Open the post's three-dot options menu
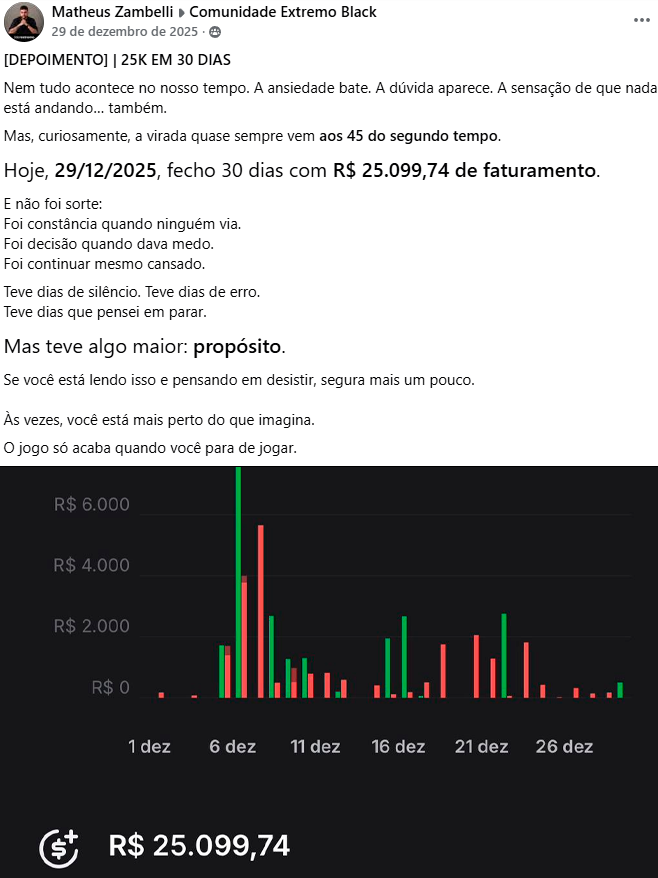658x878 pixels. click(642, 20)
